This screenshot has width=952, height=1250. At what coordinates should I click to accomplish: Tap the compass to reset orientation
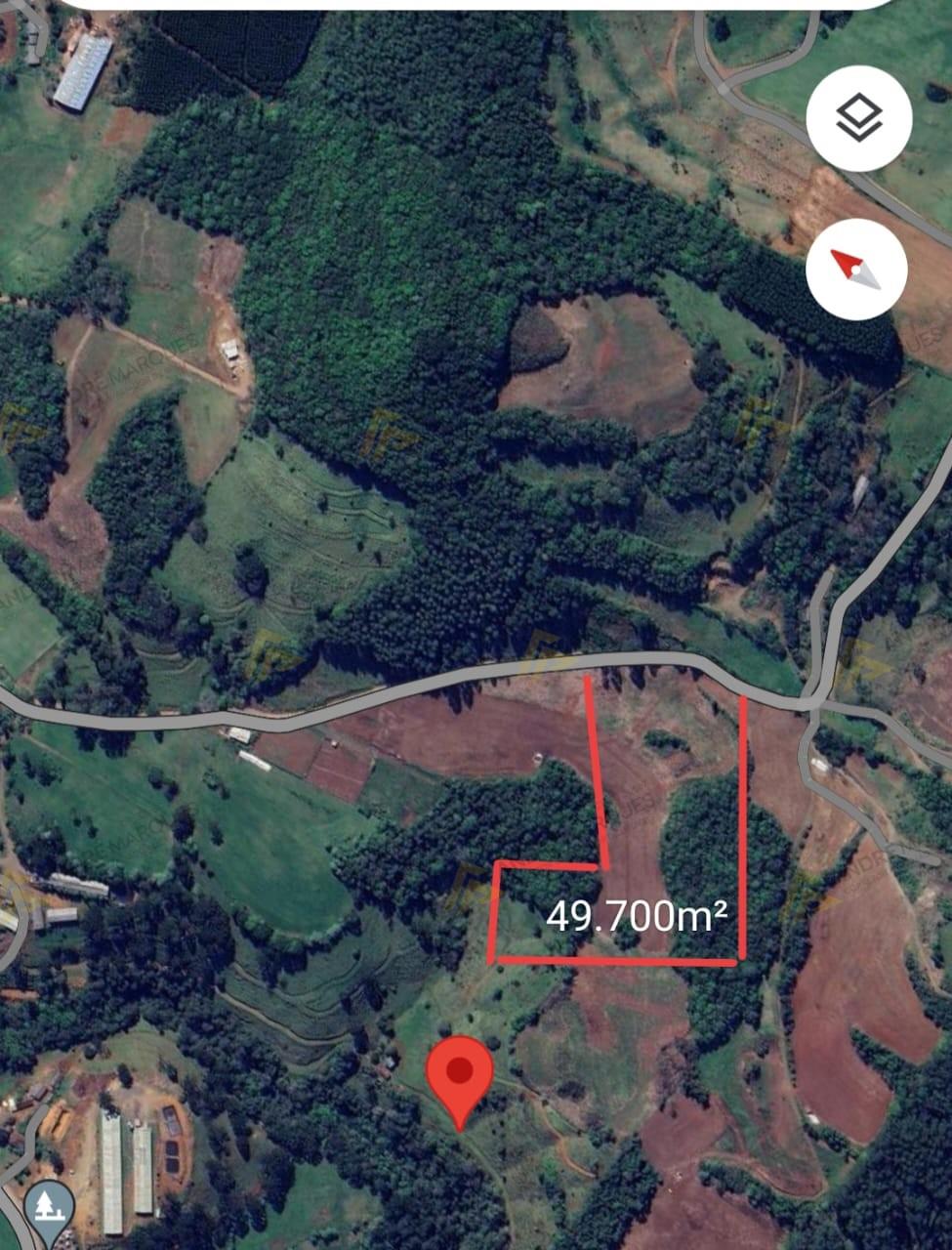[x=856, y=269]
